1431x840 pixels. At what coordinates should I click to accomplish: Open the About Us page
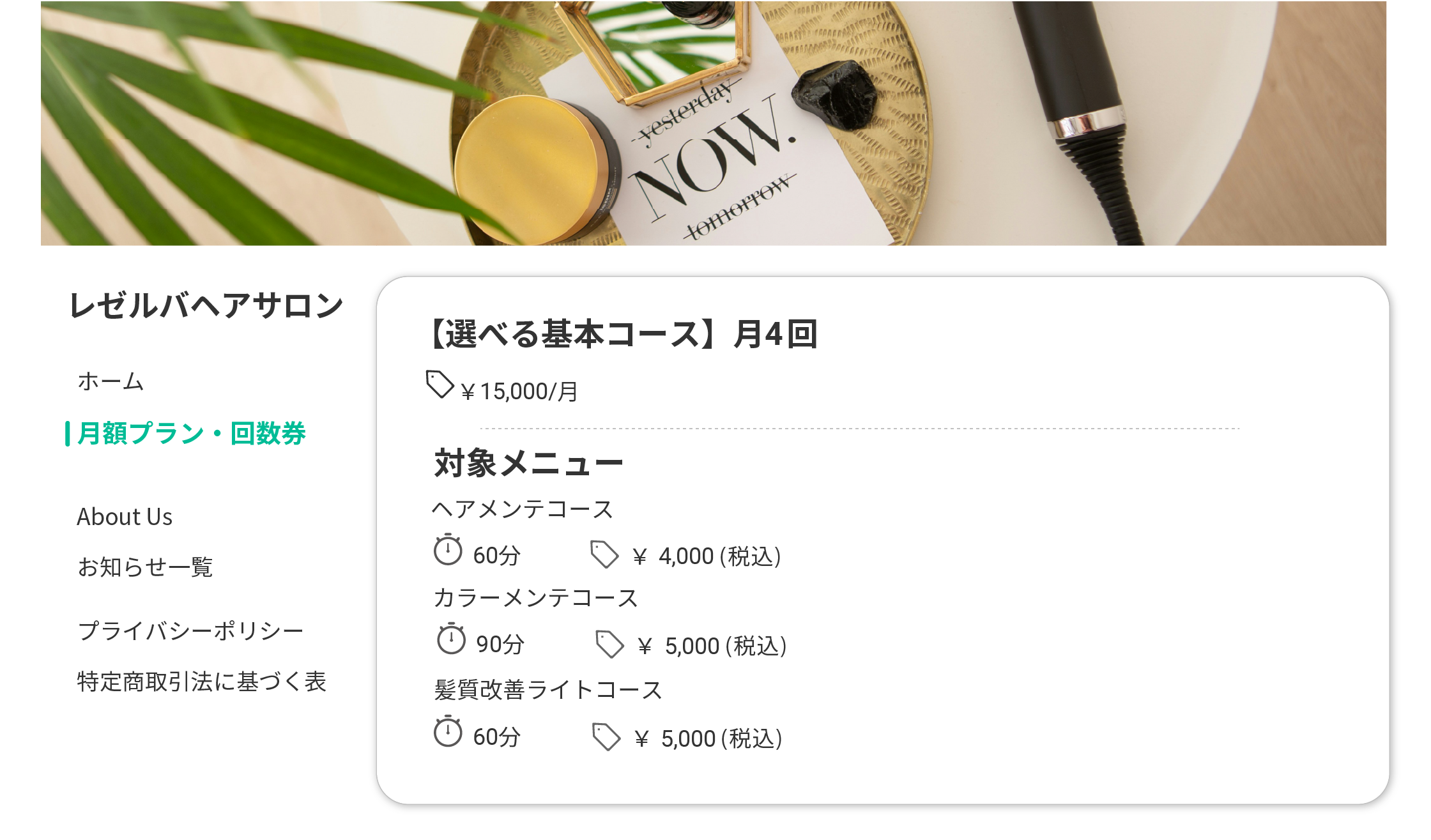125,517
